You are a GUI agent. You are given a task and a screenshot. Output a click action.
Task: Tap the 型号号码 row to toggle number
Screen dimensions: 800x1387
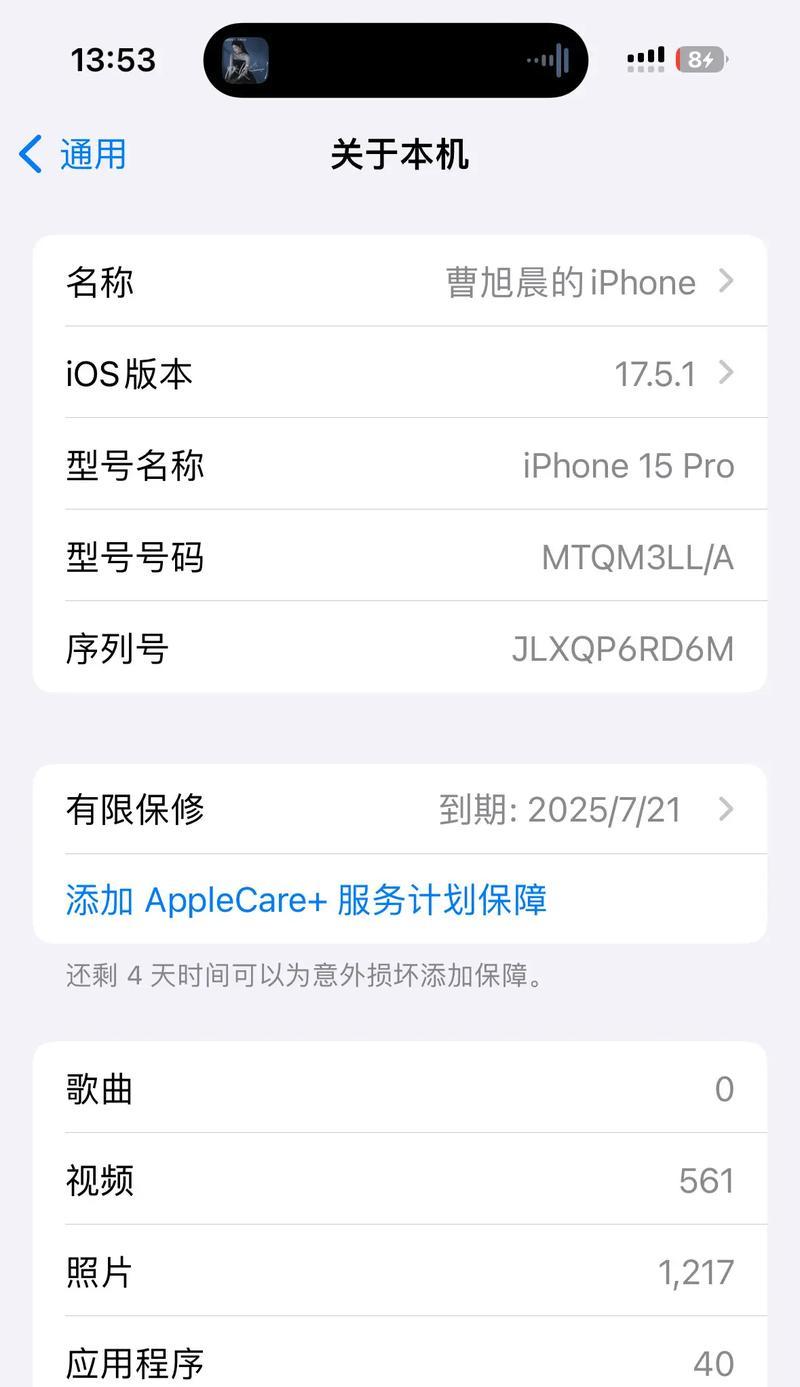pyautogui.click(x=400, y=557)
